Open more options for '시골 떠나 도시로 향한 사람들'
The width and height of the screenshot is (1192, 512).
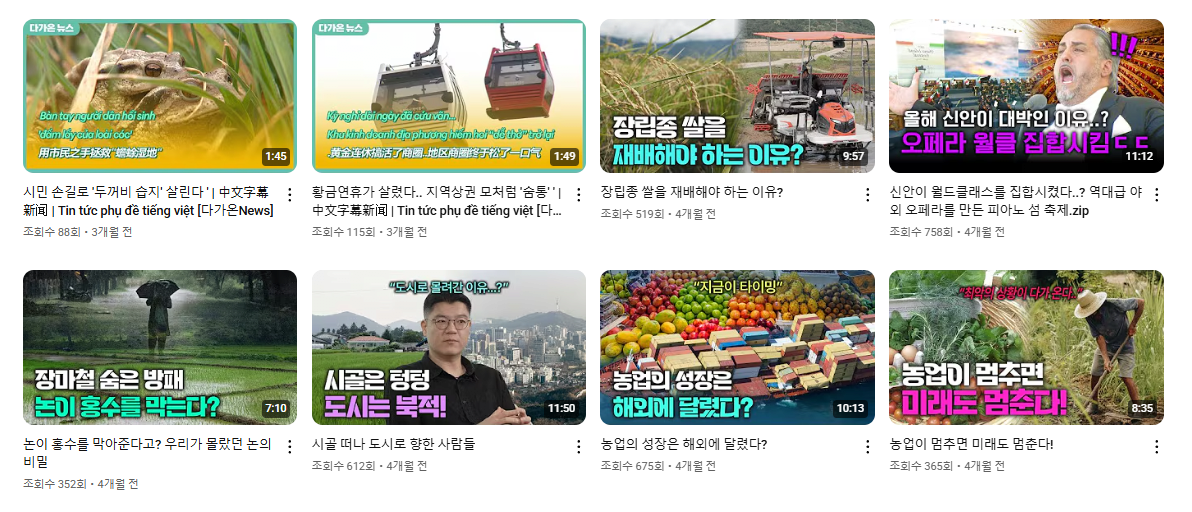coord(578,446)
